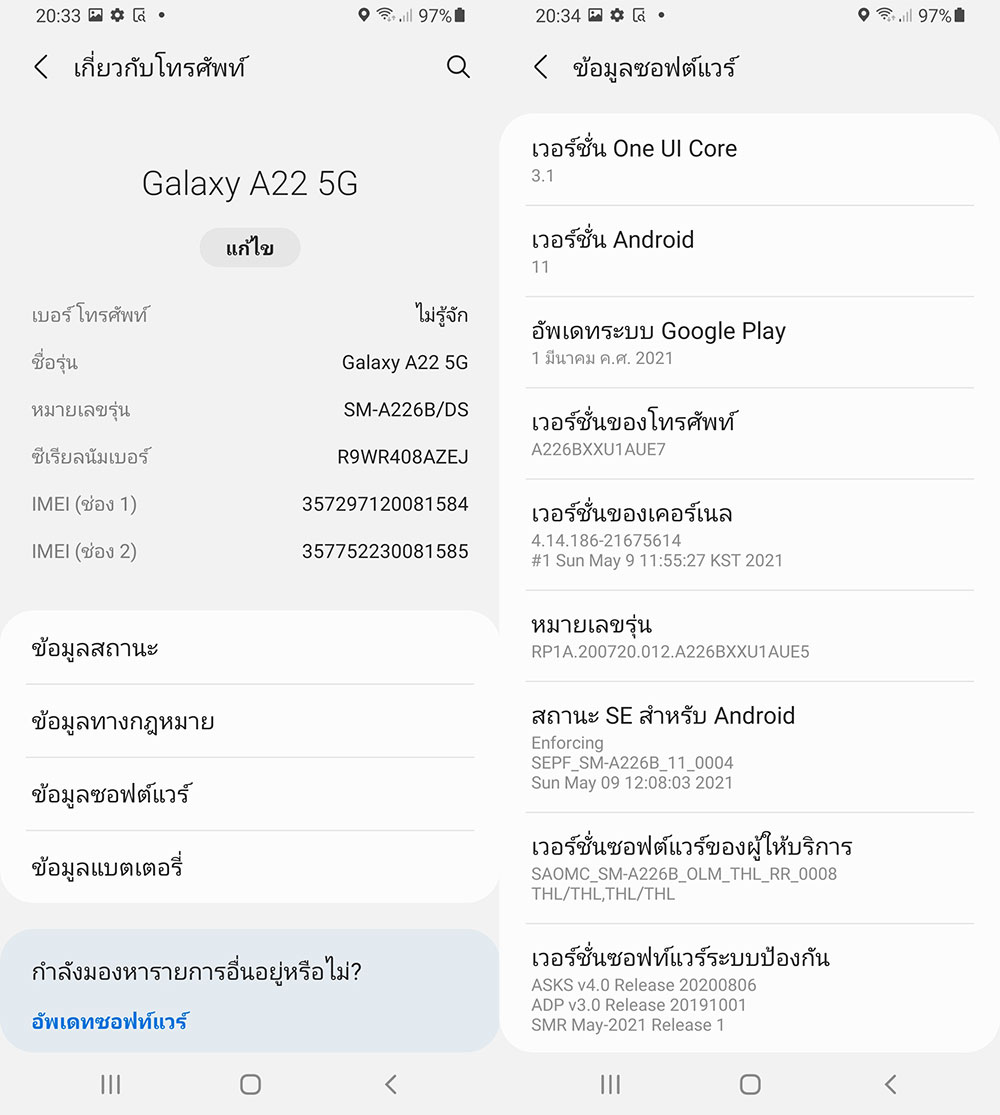Viewport: 1000px width, 1115px height.
Task: Open search on the เกี่ยวกับโทรศัพท์ screen
Action: pos(458,67)
